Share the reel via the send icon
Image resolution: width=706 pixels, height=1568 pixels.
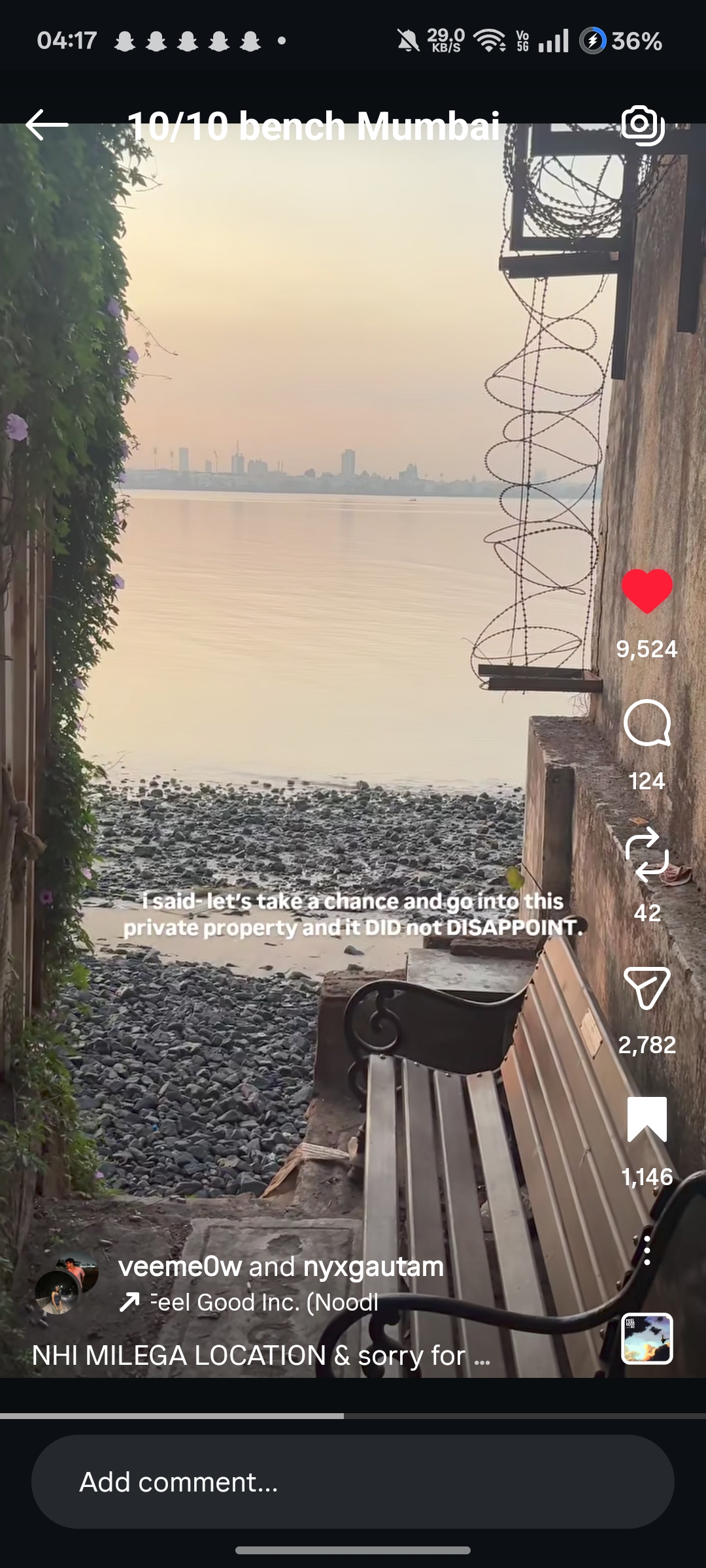click(x=647, y=987)
